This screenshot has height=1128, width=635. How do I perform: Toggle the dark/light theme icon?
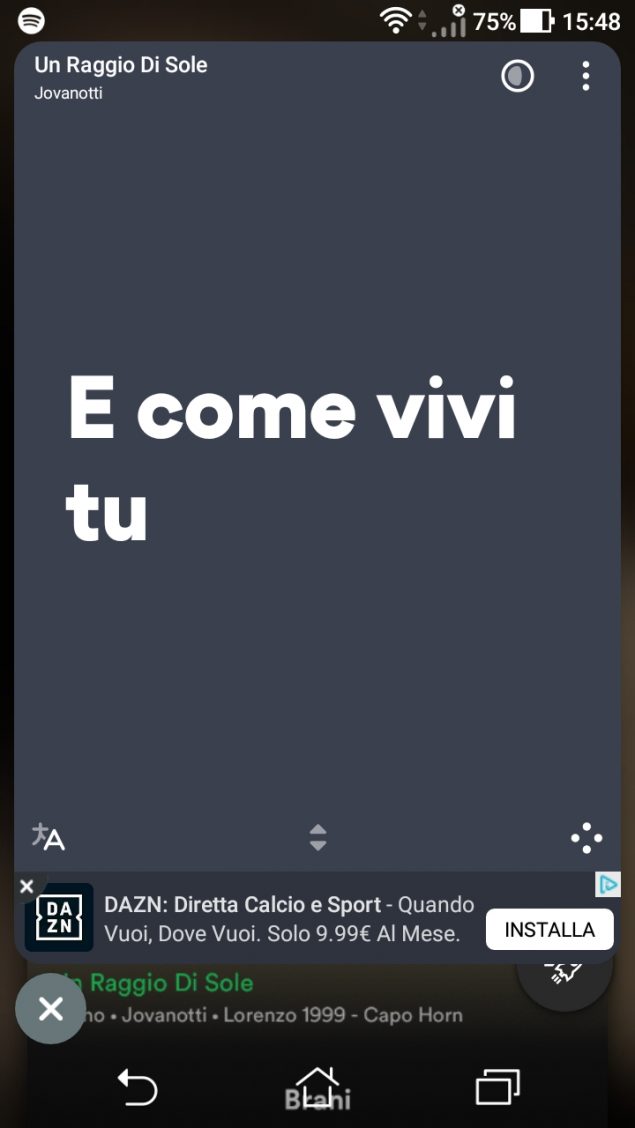click(517, 76)
